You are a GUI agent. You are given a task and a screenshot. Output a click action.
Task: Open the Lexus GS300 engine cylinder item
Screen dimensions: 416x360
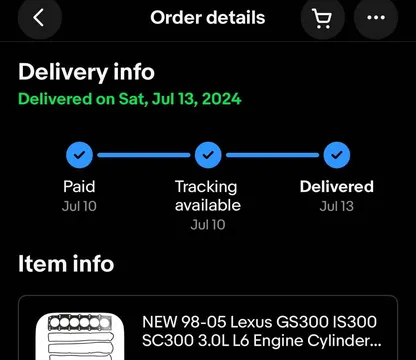coord(208,328)
